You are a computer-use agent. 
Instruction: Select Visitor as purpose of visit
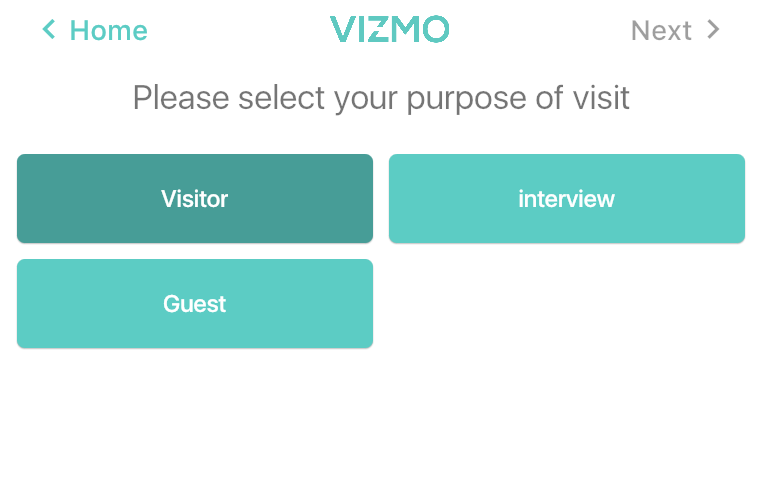coord(195,199)
